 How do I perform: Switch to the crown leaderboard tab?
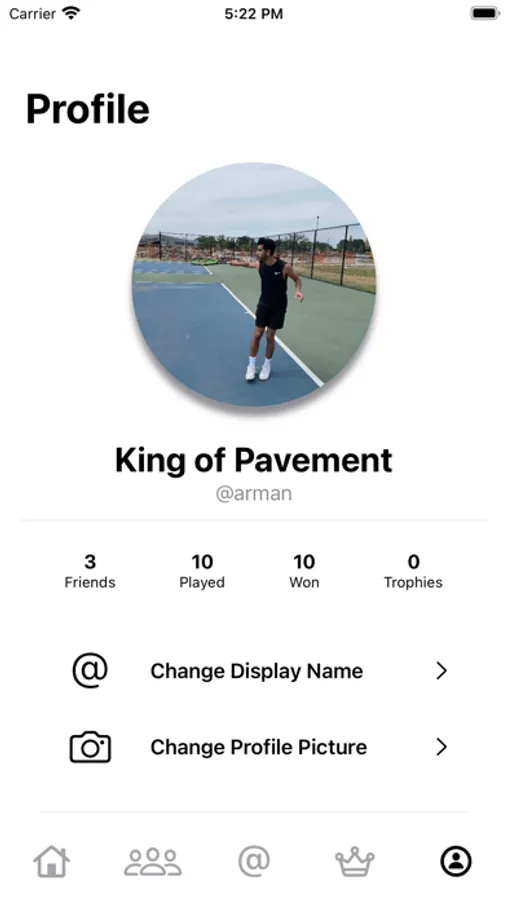tap(355, 862)
